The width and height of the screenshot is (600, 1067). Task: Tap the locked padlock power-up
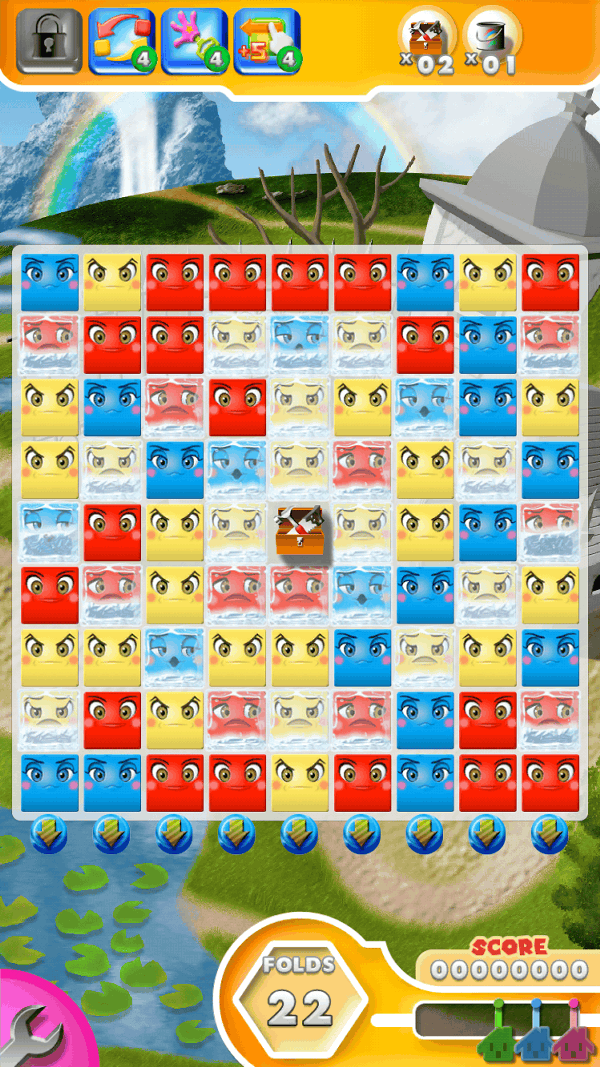pos(49,41)
